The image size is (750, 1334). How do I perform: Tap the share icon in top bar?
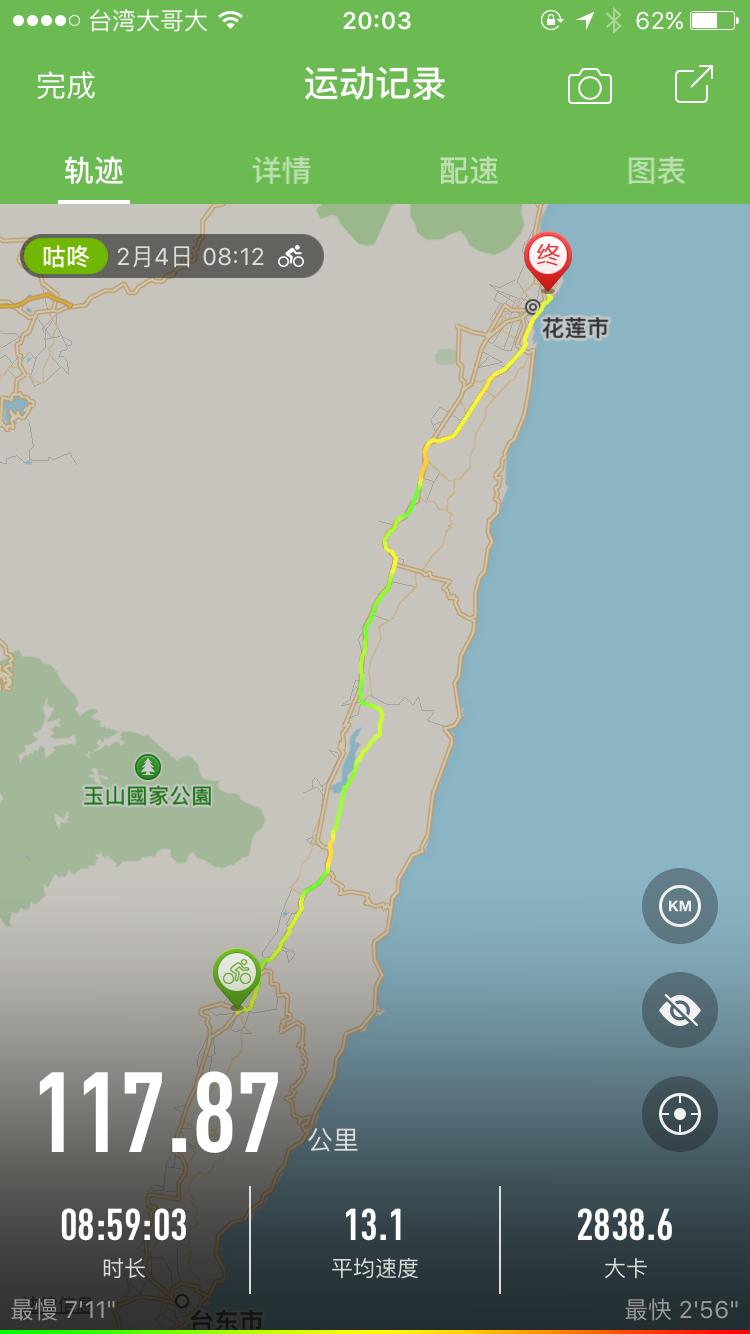coord(693,86)
